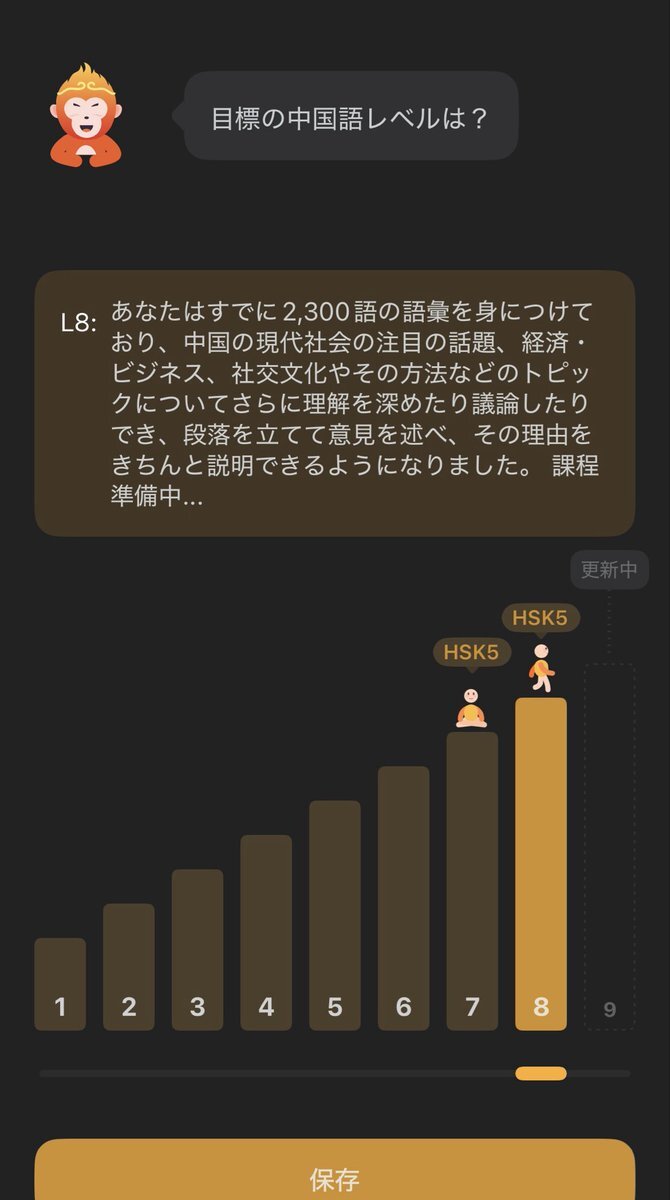Select level 2 bar
Screen dimensions: 670x1200
coord(129,967)
